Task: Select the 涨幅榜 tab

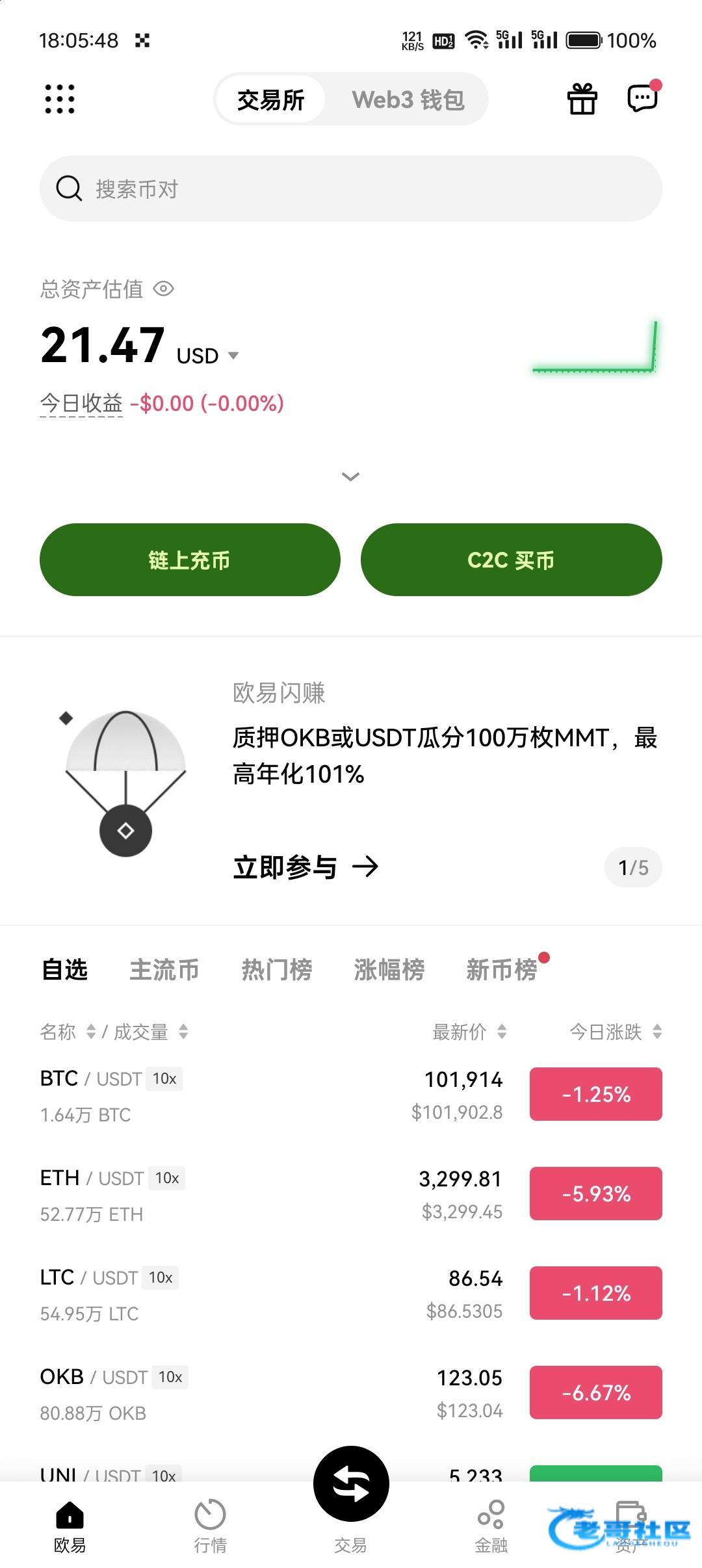Action: 389,969
